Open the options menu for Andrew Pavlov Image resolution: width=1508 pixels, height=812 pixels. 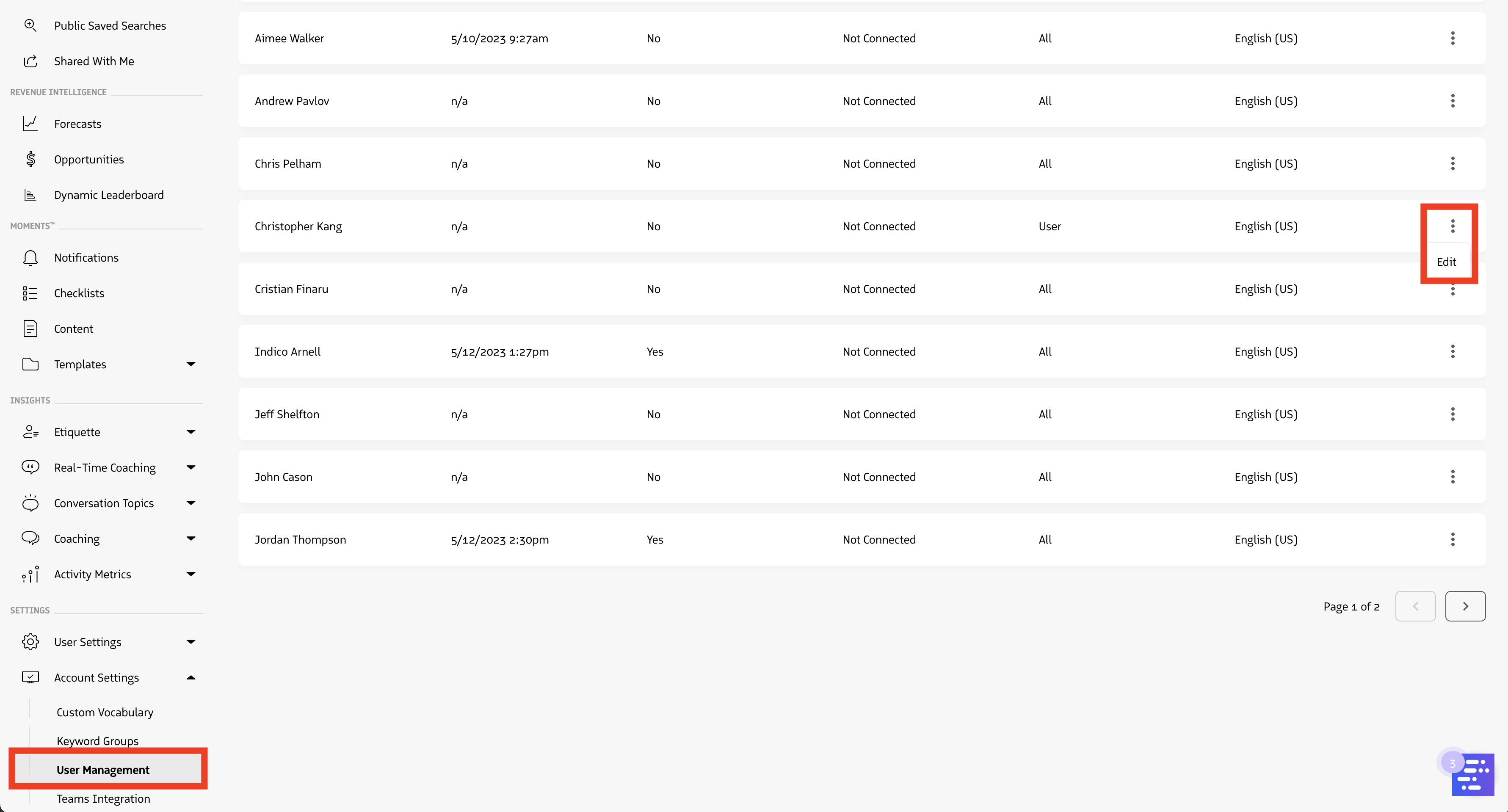(1453, 101)
